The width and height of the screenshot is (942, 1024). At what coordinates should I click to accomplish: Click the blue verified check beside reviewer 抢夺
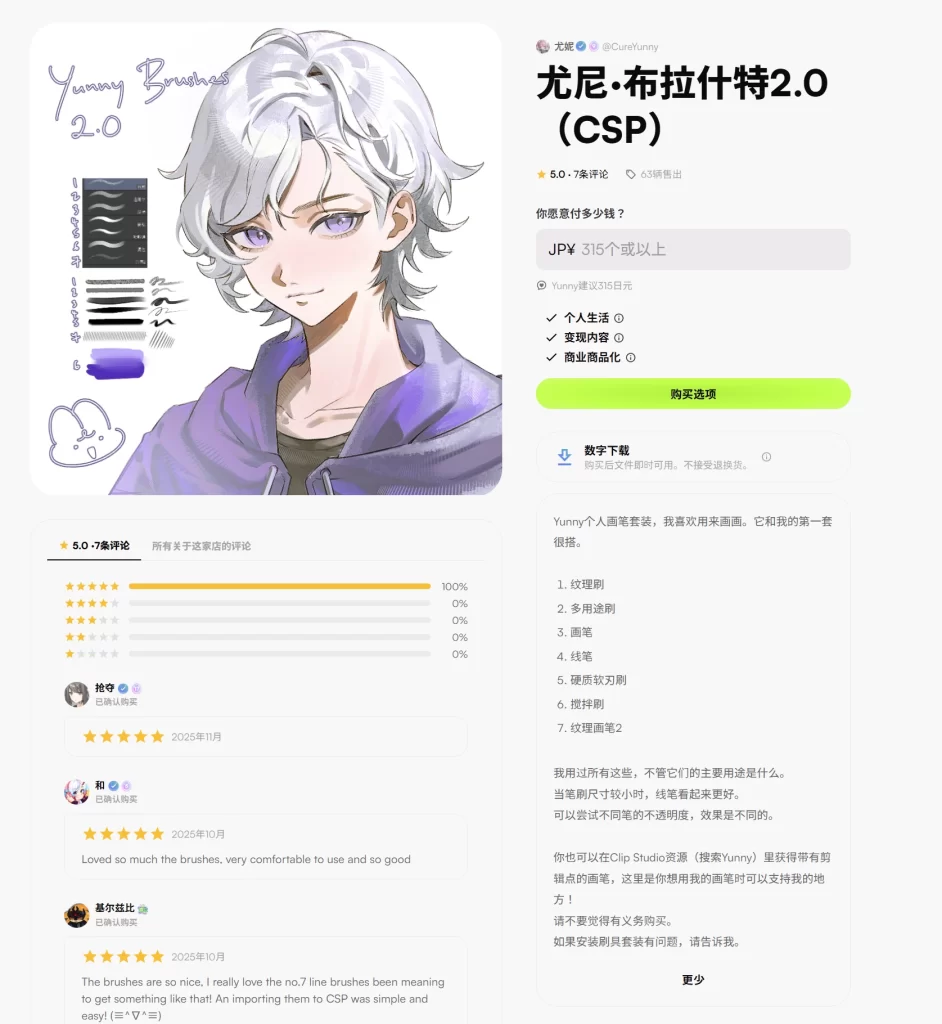(x=123, y=688)
